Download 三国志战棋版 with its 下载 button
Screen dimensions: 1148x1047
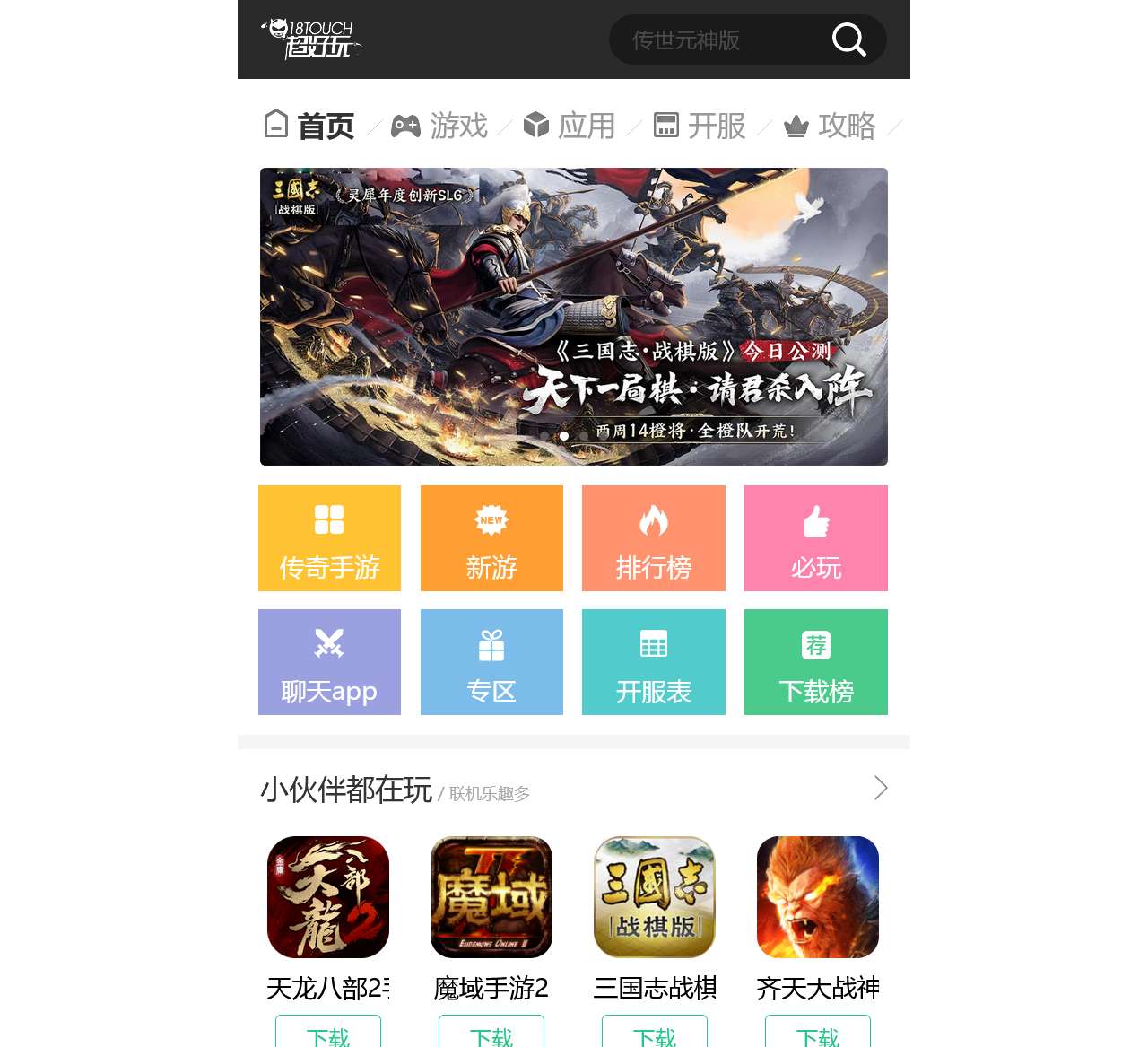coord(655,1034)
